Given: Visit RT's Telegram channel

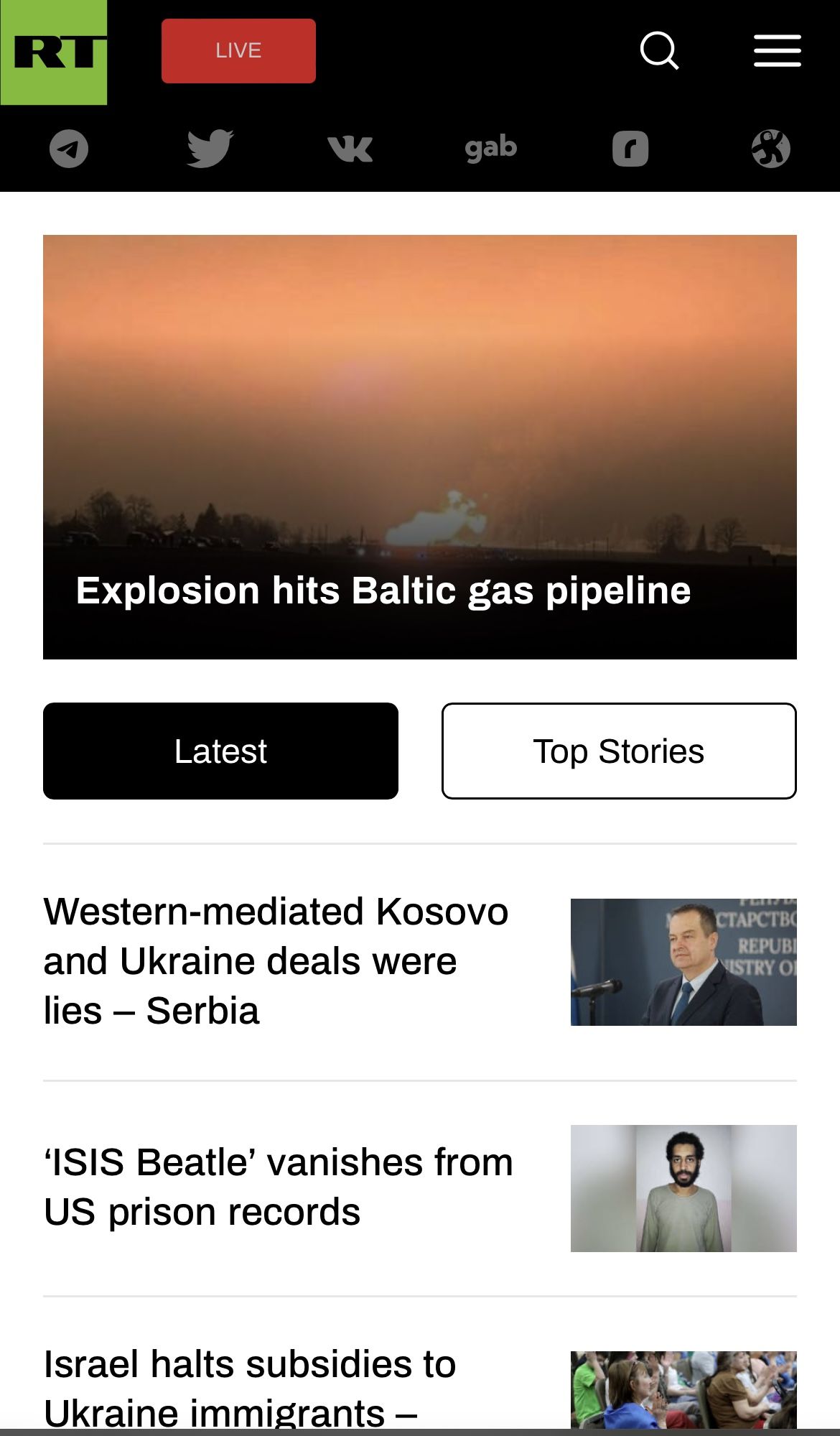Looking at the screenshot, I should click(x=69, y=149).
